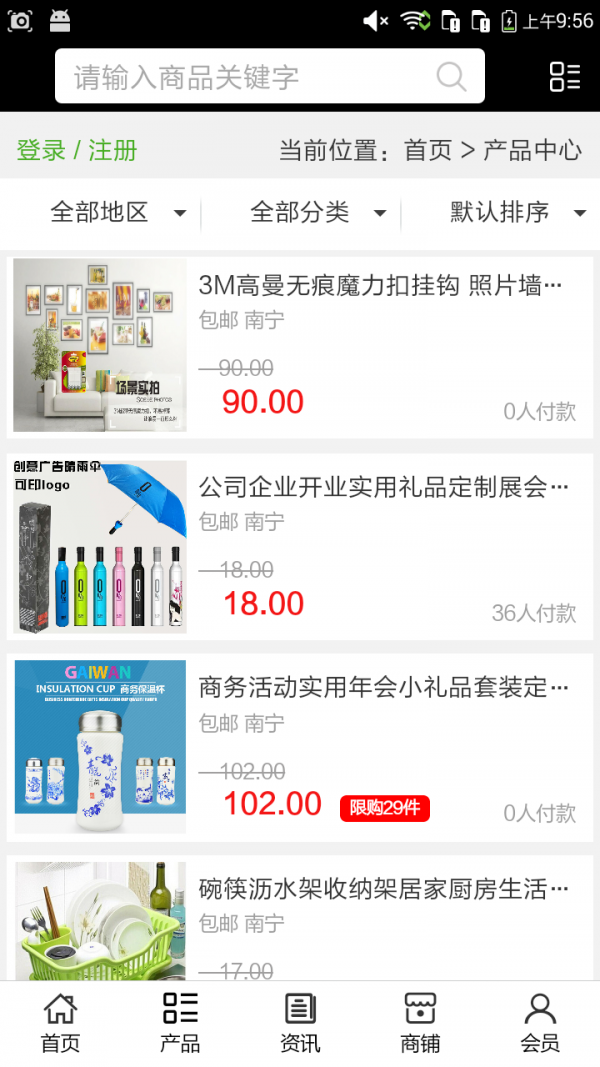Open the 会员 member tab
Screen dimensions: 600x1067
540,1023
